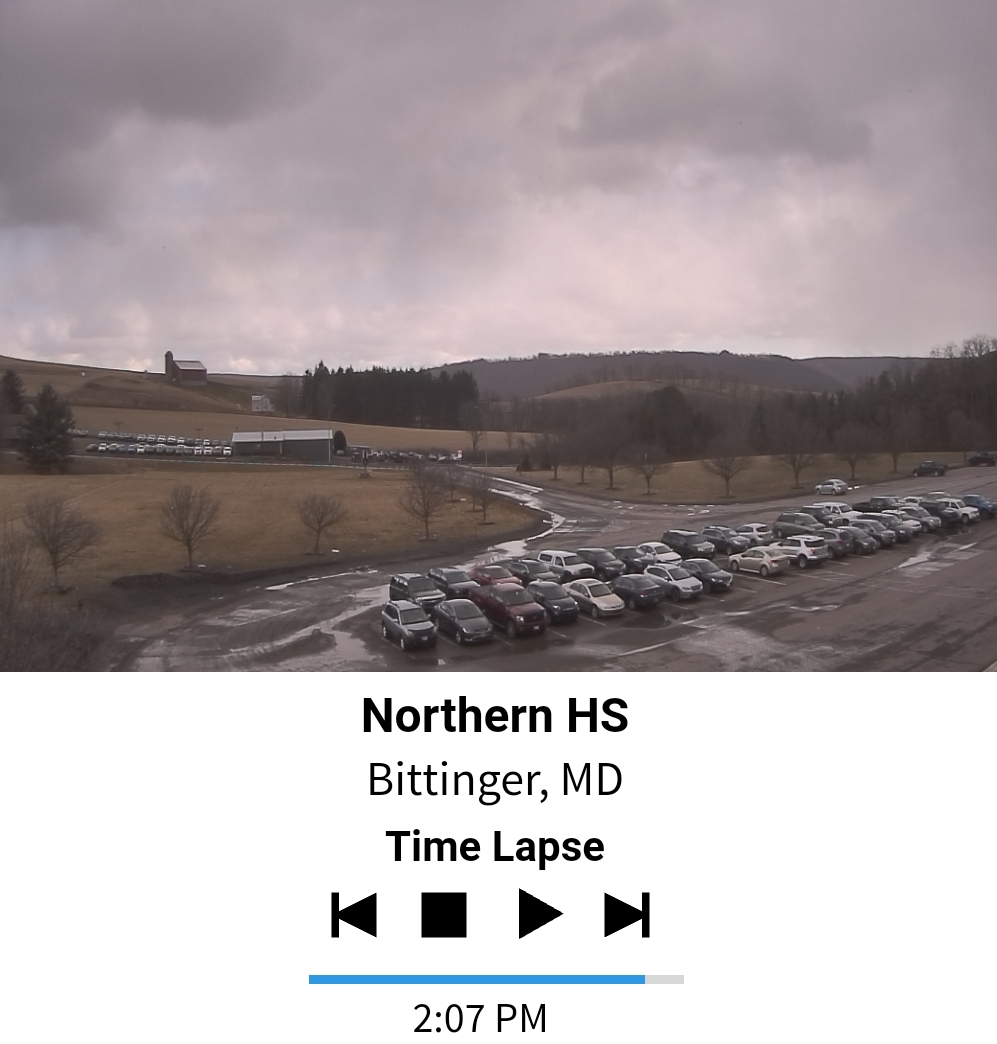Skip to the first time lapse frame
This screenshot has height=1044, width=997.
(354, 915)
